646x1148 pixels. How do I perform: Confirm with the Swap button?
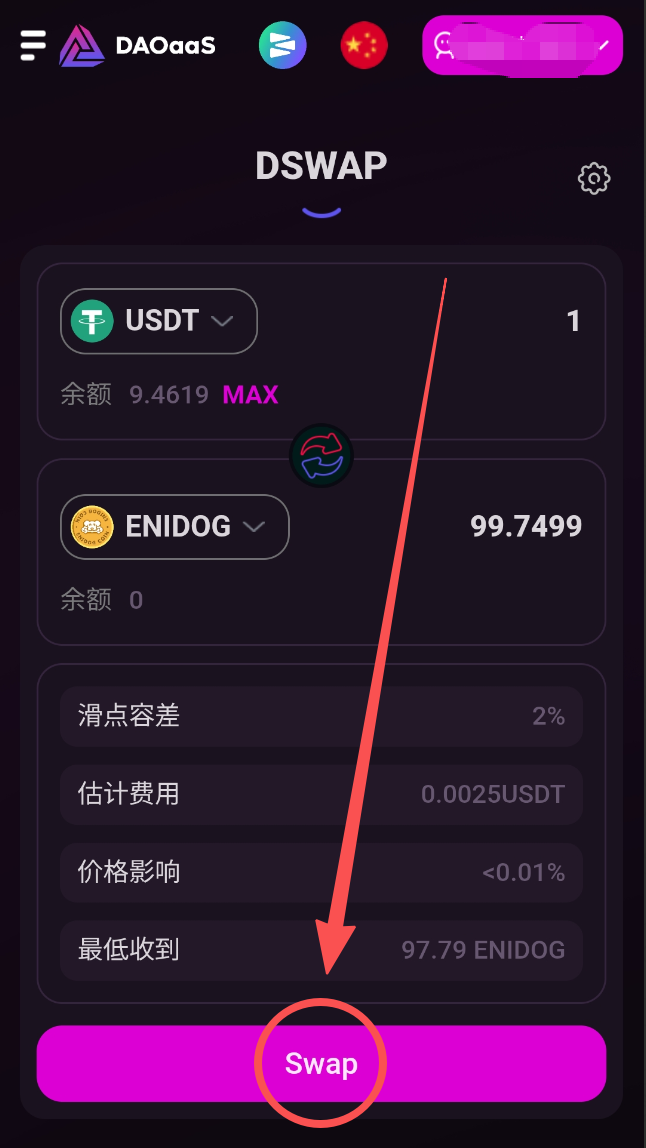coord(321,1063)
